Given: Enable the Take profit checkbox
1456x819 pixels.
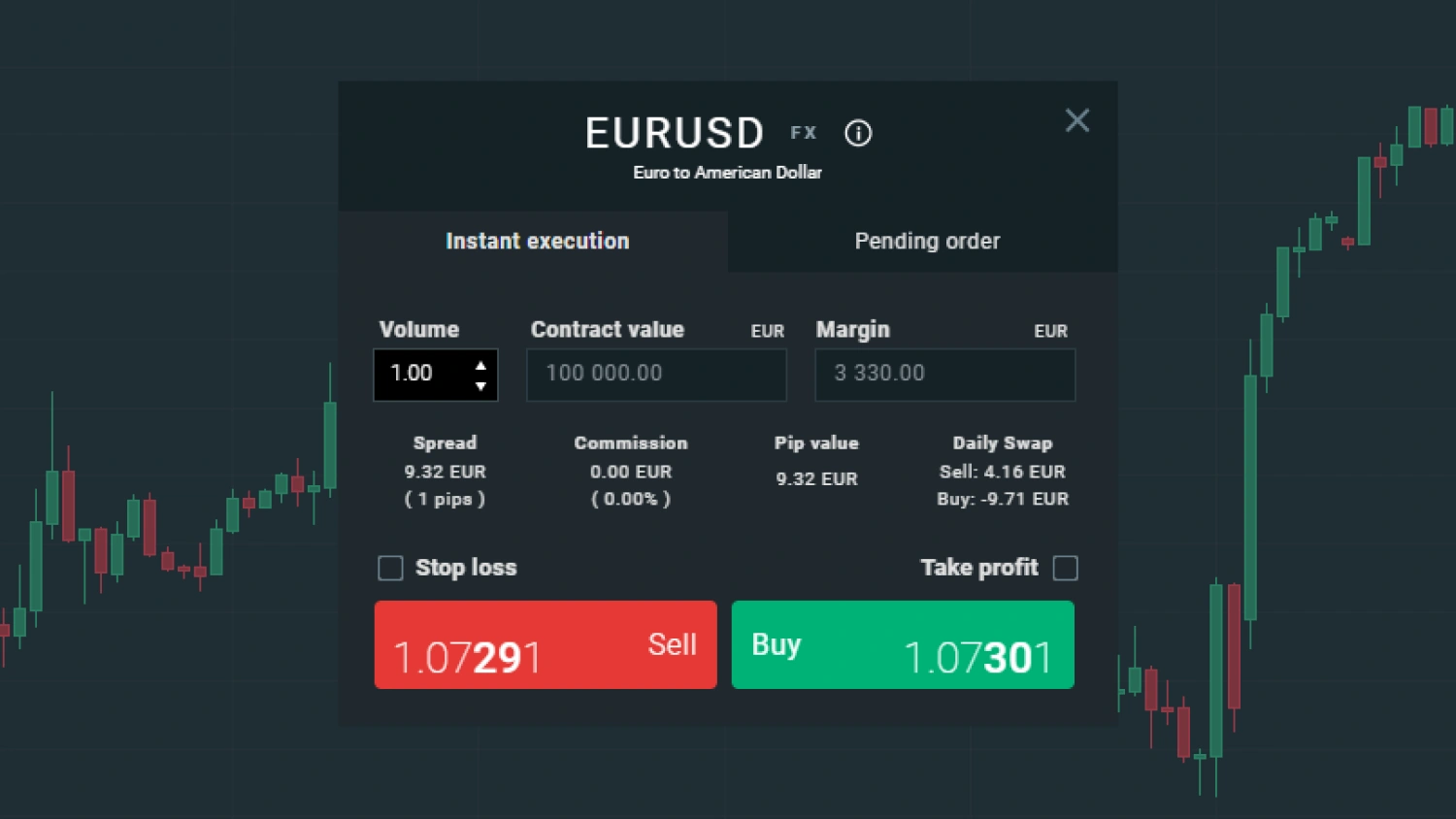Looking at the screenshot, I should coord(1065,568).
